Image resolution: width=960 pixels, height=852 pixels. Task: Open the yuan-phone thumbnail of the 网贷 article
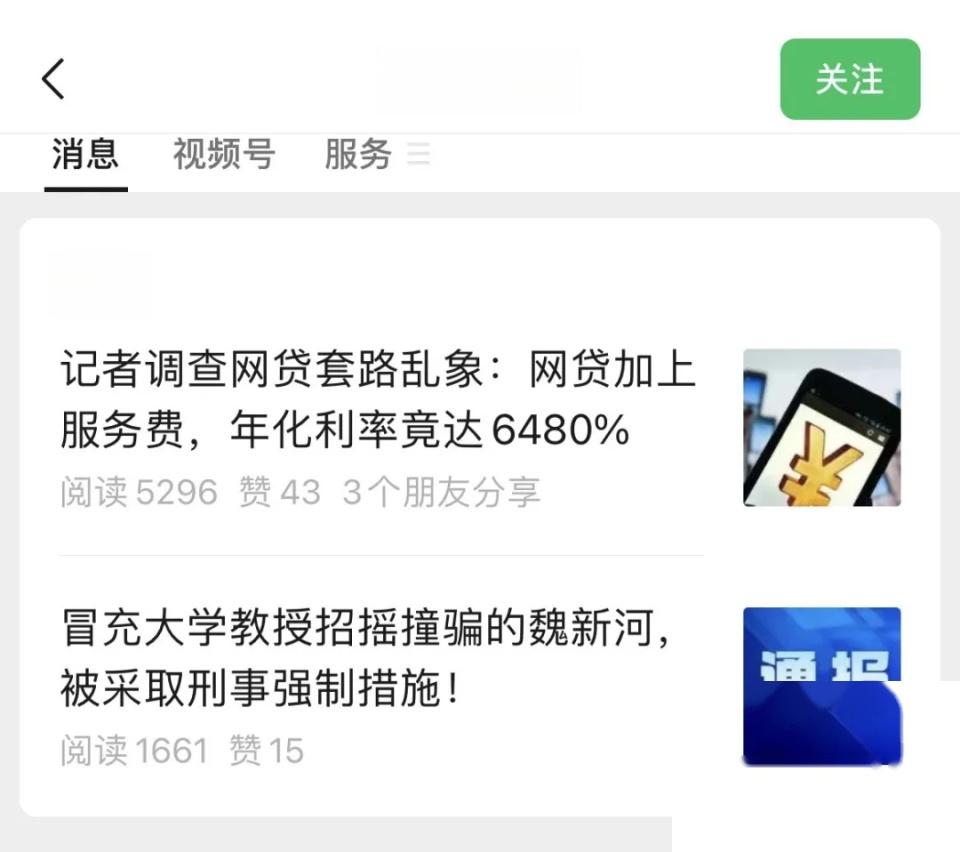(x=821, y=427)
